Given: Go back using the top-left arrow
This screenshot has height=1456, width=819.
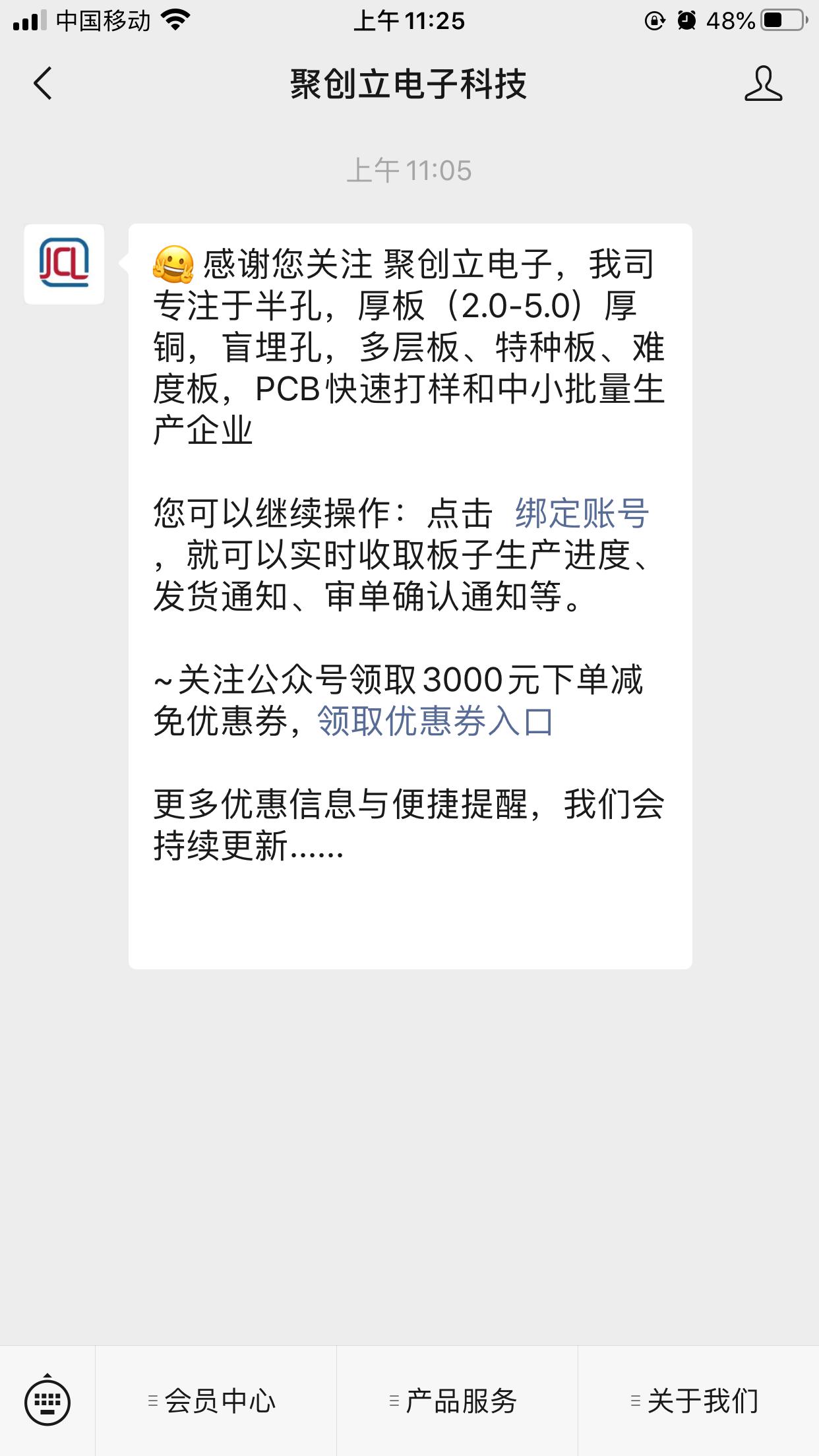Looking at the screenshot, I should (x=43, y=84).
